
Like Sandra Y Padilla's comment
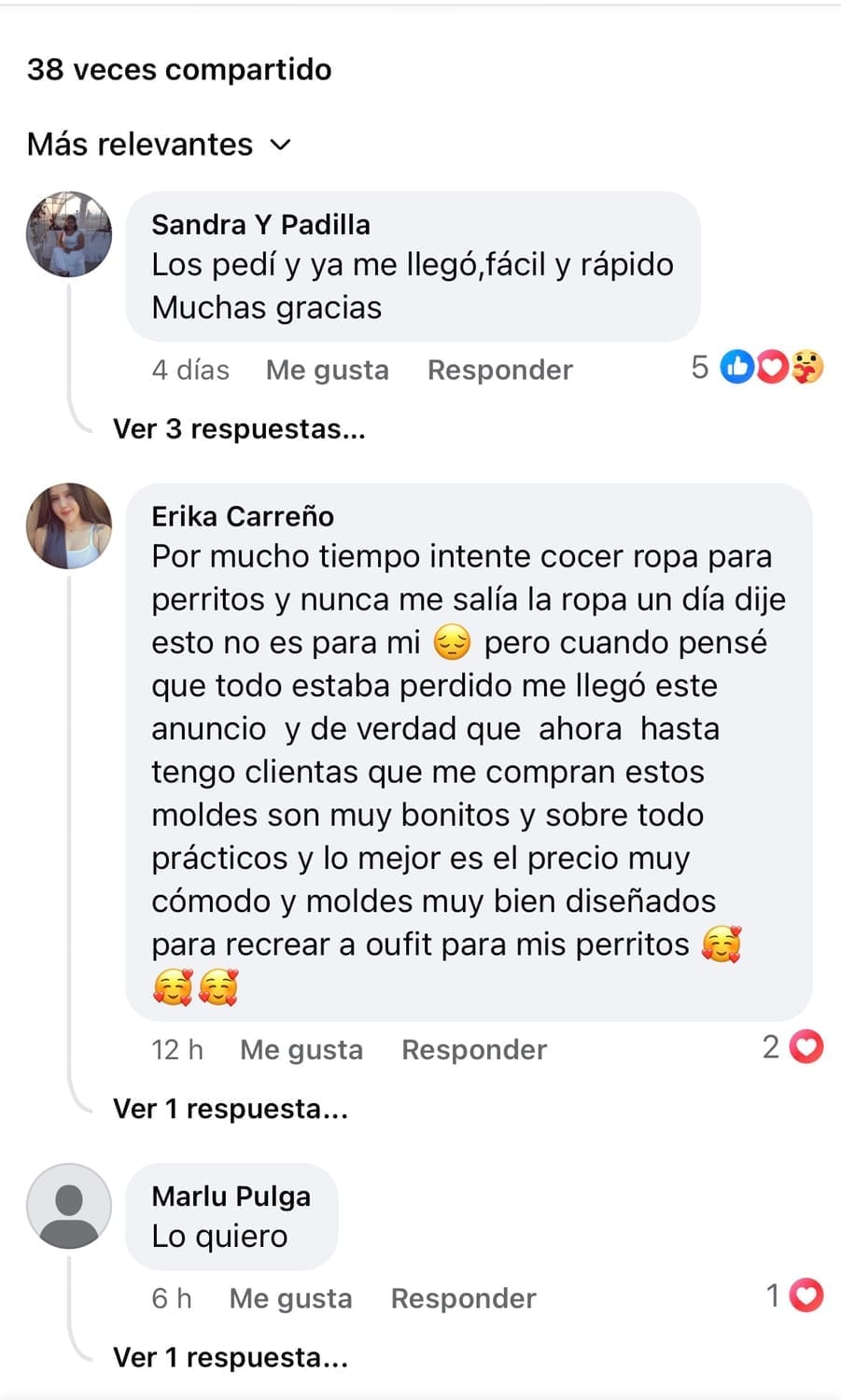(x=327, y=370)
